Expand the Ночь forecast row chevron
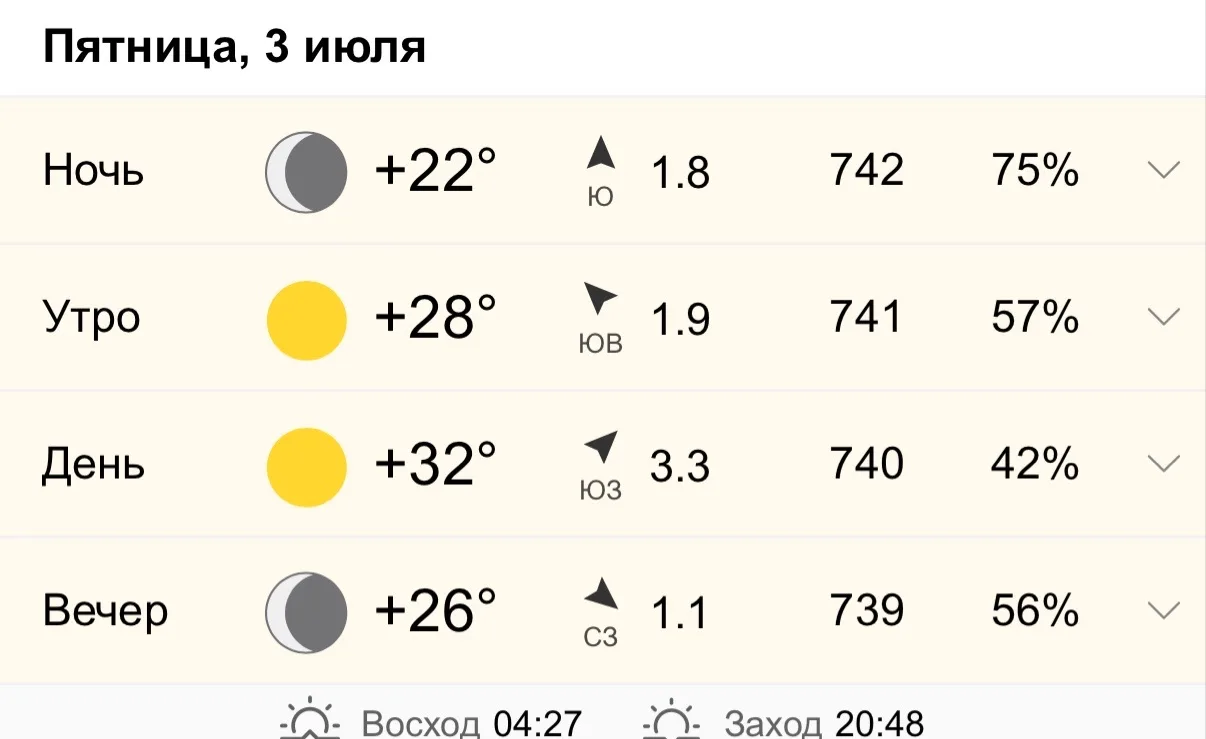Image resolution: width=1206 pixels, height=739 pixels. [x=1163, y=170]
